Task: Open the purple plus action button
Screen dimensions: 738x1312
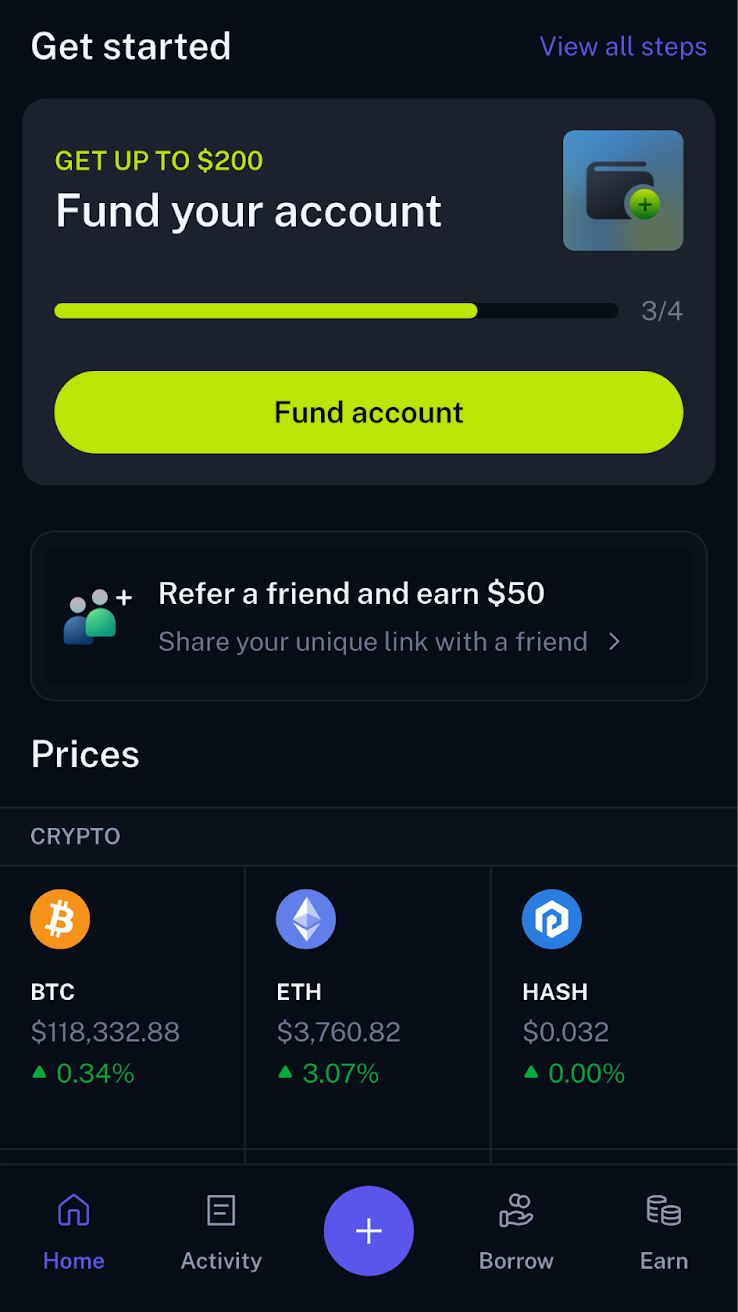Action: pyautogui.click(x=368, y=1230)
